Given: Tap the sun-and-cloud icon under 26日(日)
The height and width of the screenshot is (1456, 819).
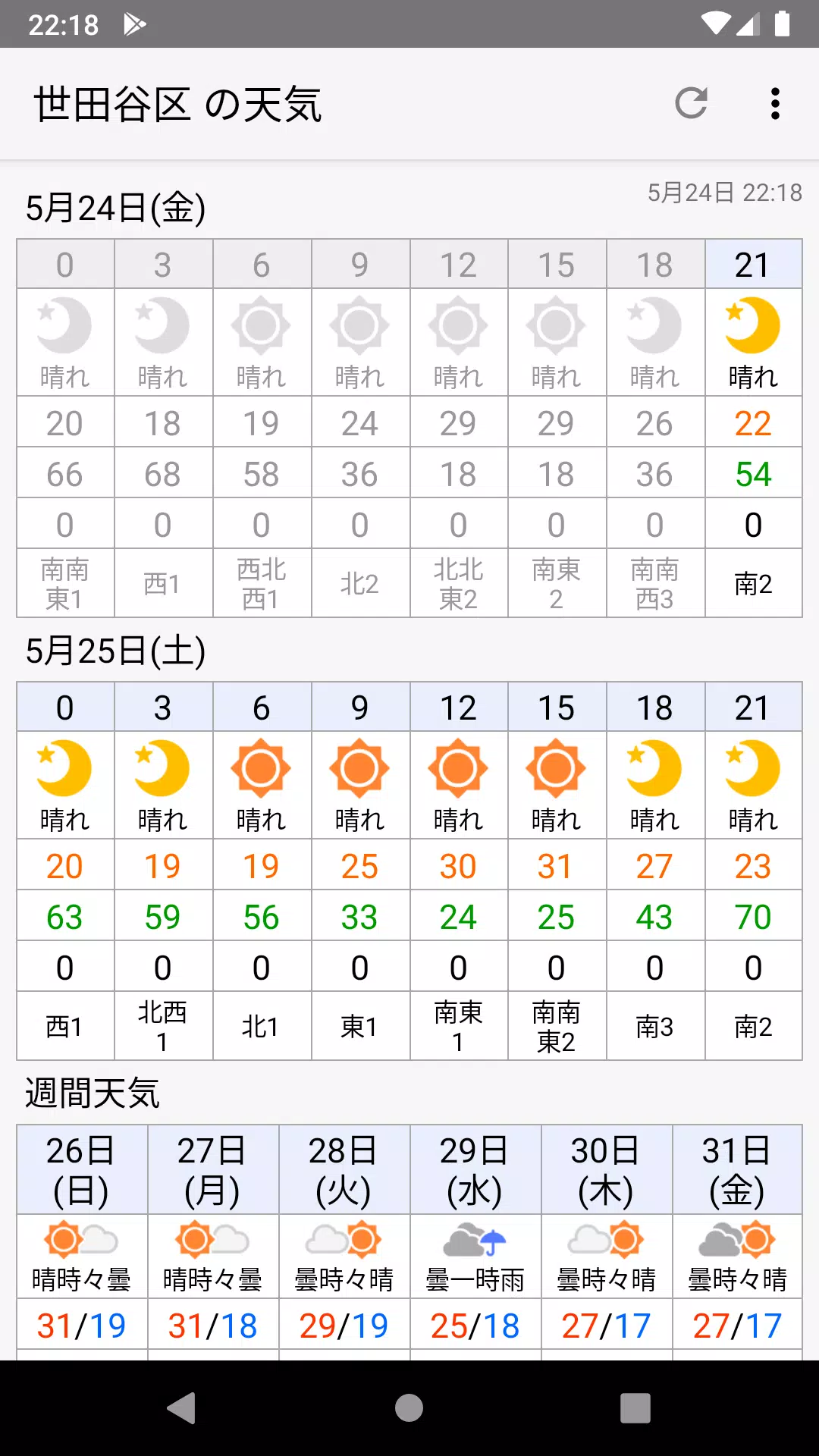Looking at the screenshot, I should pos(80,1238).
